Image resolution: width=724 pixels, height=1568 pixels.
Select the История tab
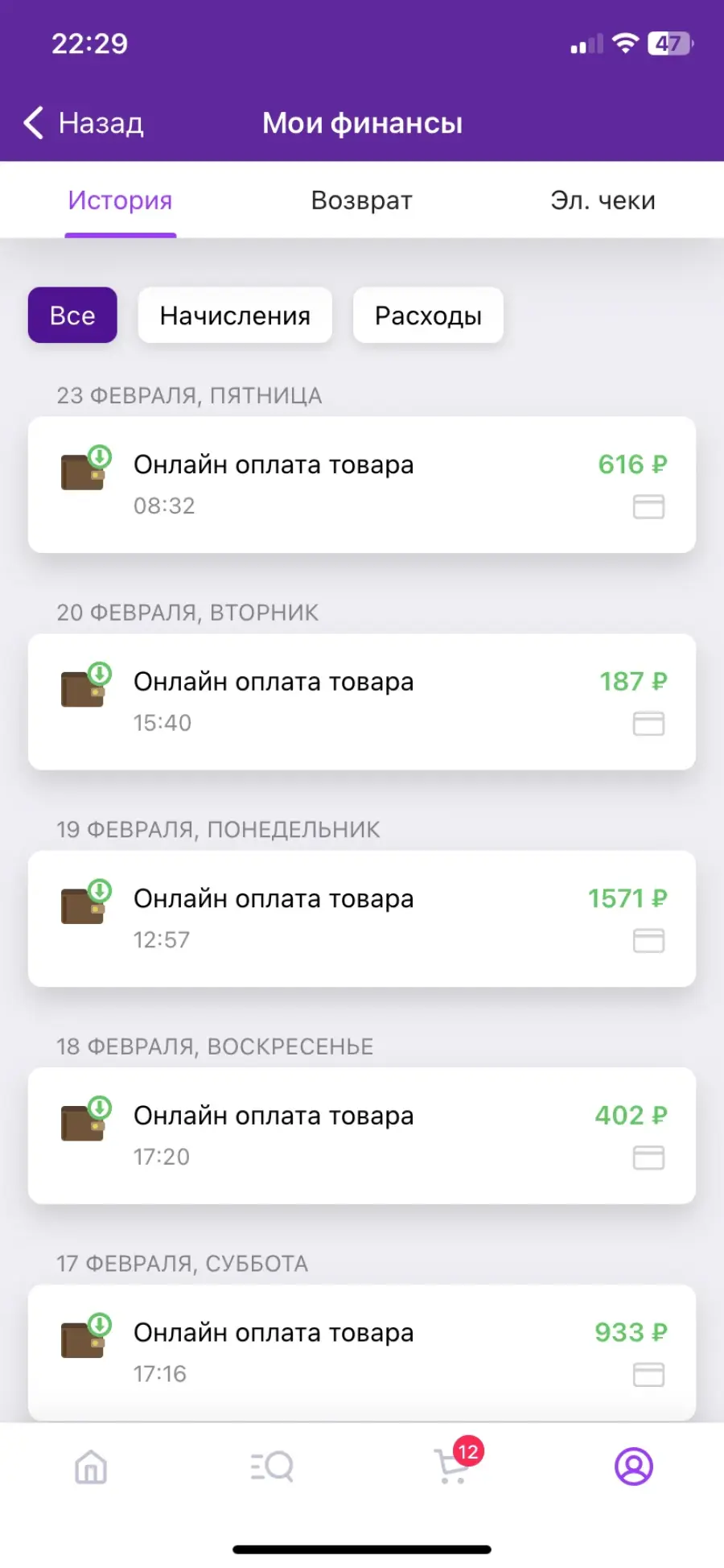click(x=120, y=200)
